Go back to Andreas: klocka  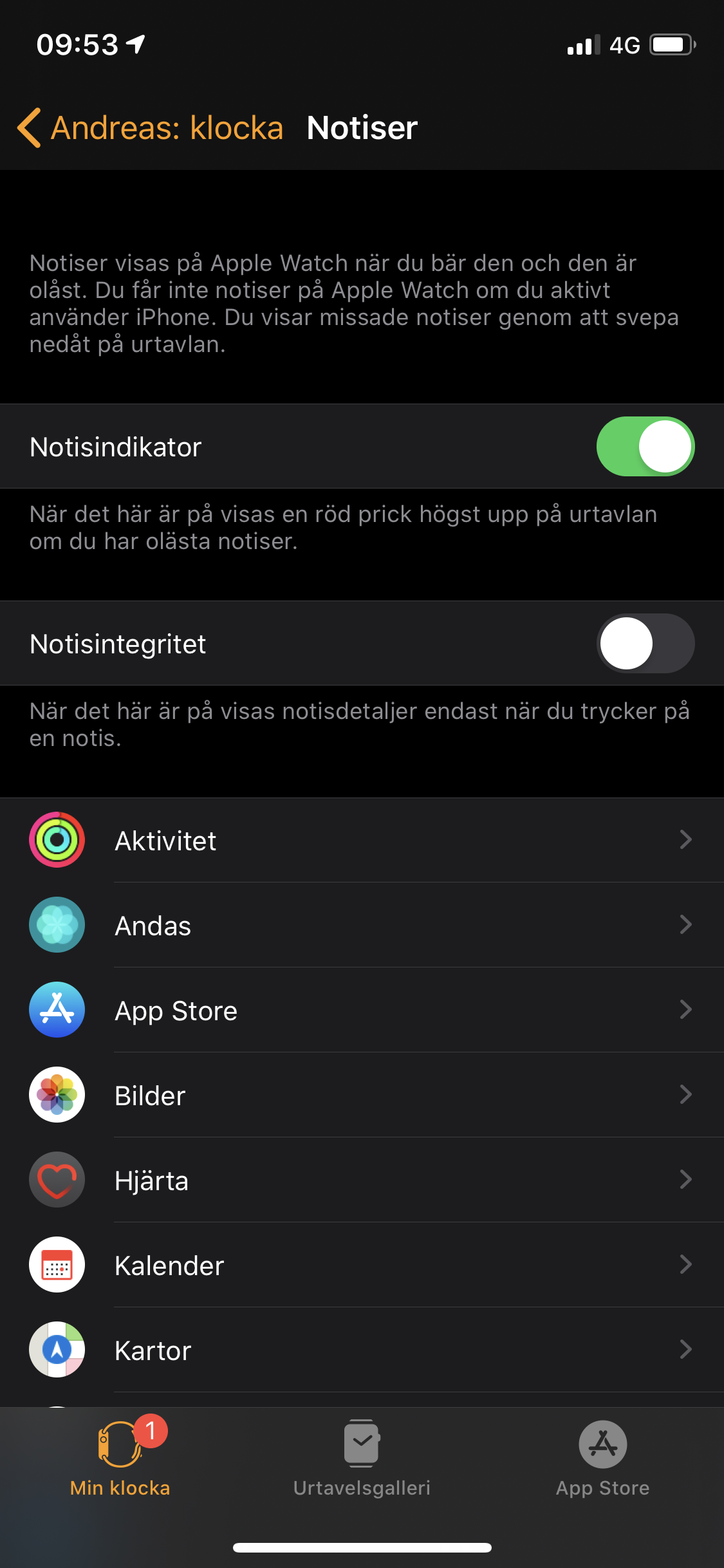(x=151, y=127)
